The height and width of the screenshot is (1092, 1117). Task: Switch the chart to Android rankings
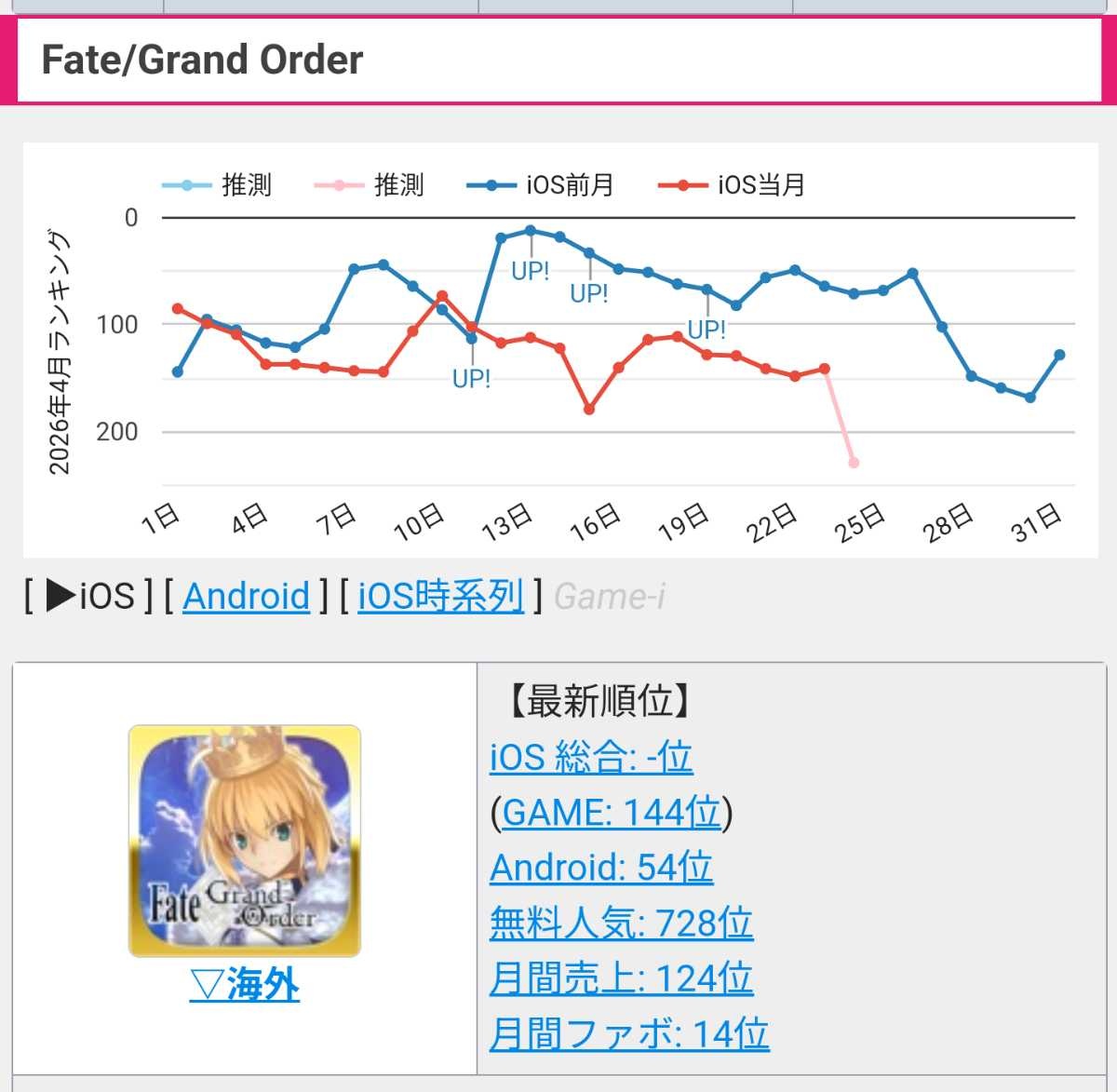tap(246, 596)
